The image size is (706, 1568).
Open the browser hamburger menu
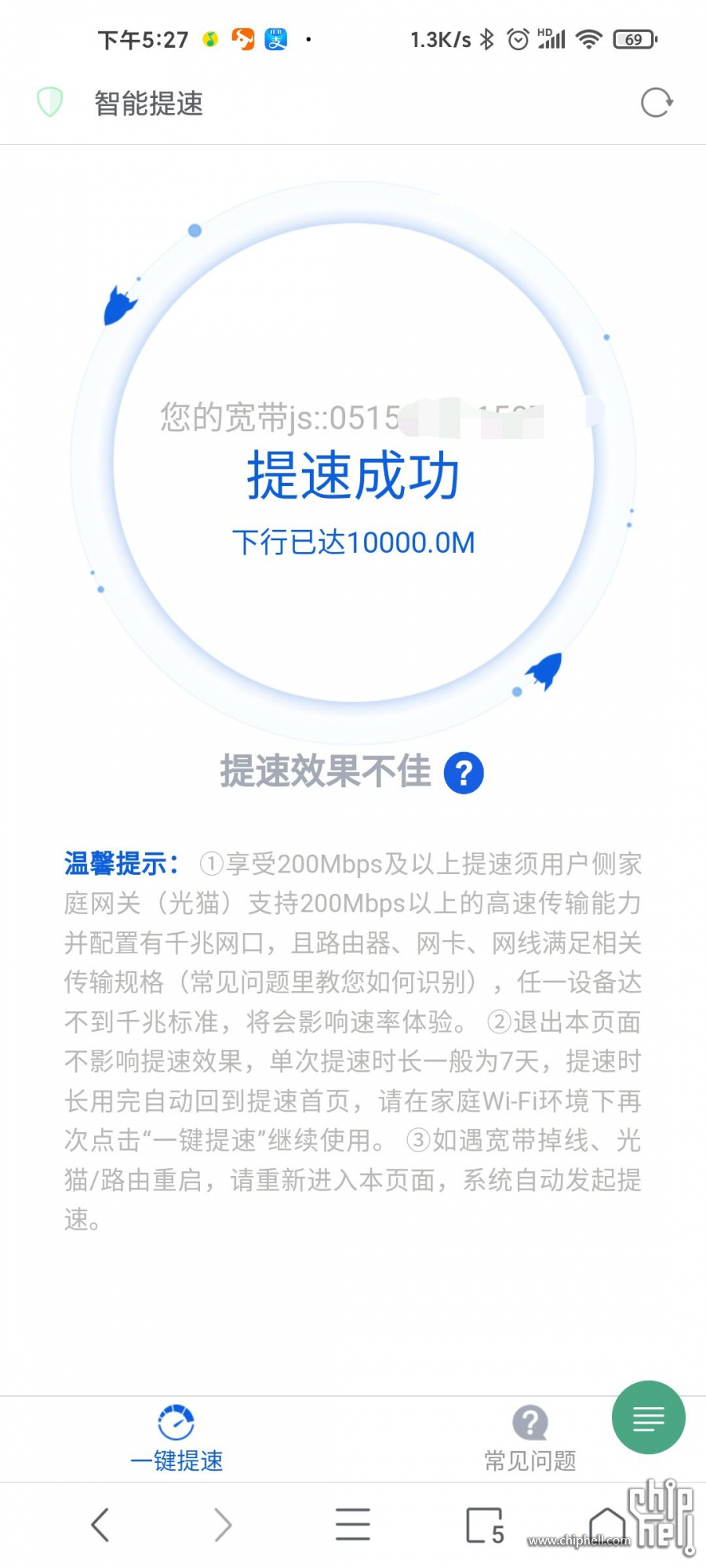click(x=353, y=1525)
